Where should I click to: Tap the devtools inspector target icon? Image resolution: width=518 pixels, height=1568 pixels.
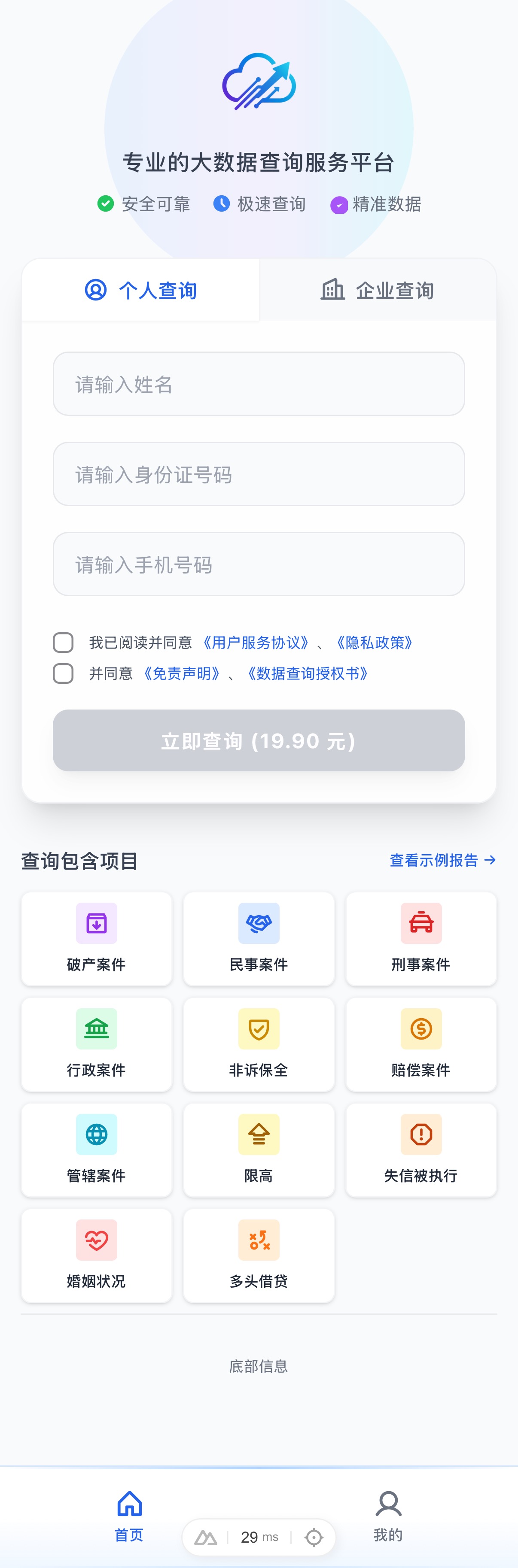pyautogui.click(x=314, y=1538)
